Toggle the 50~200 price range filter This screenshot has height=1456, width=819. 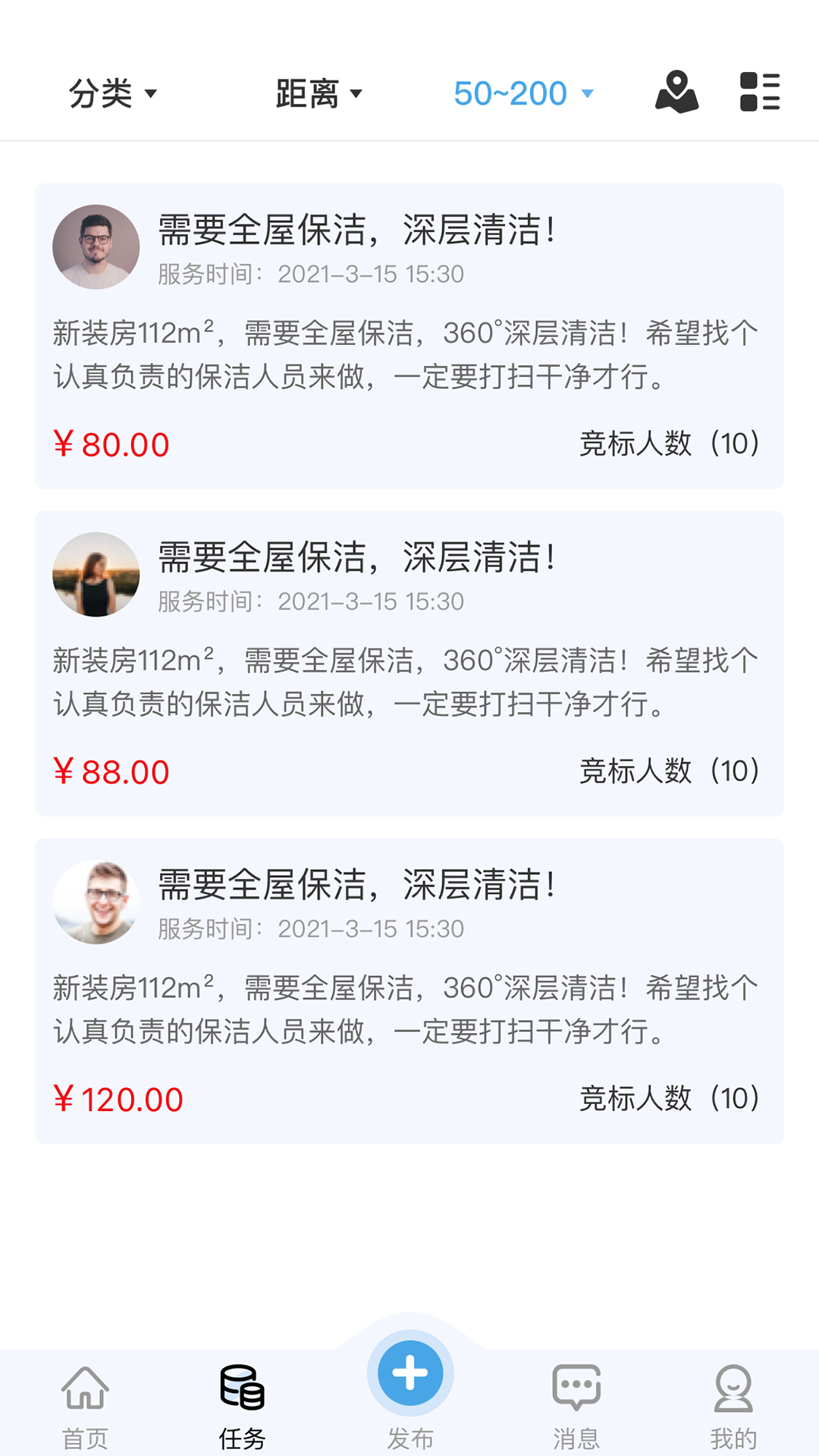pyautogui.click(x=510, y=93)
